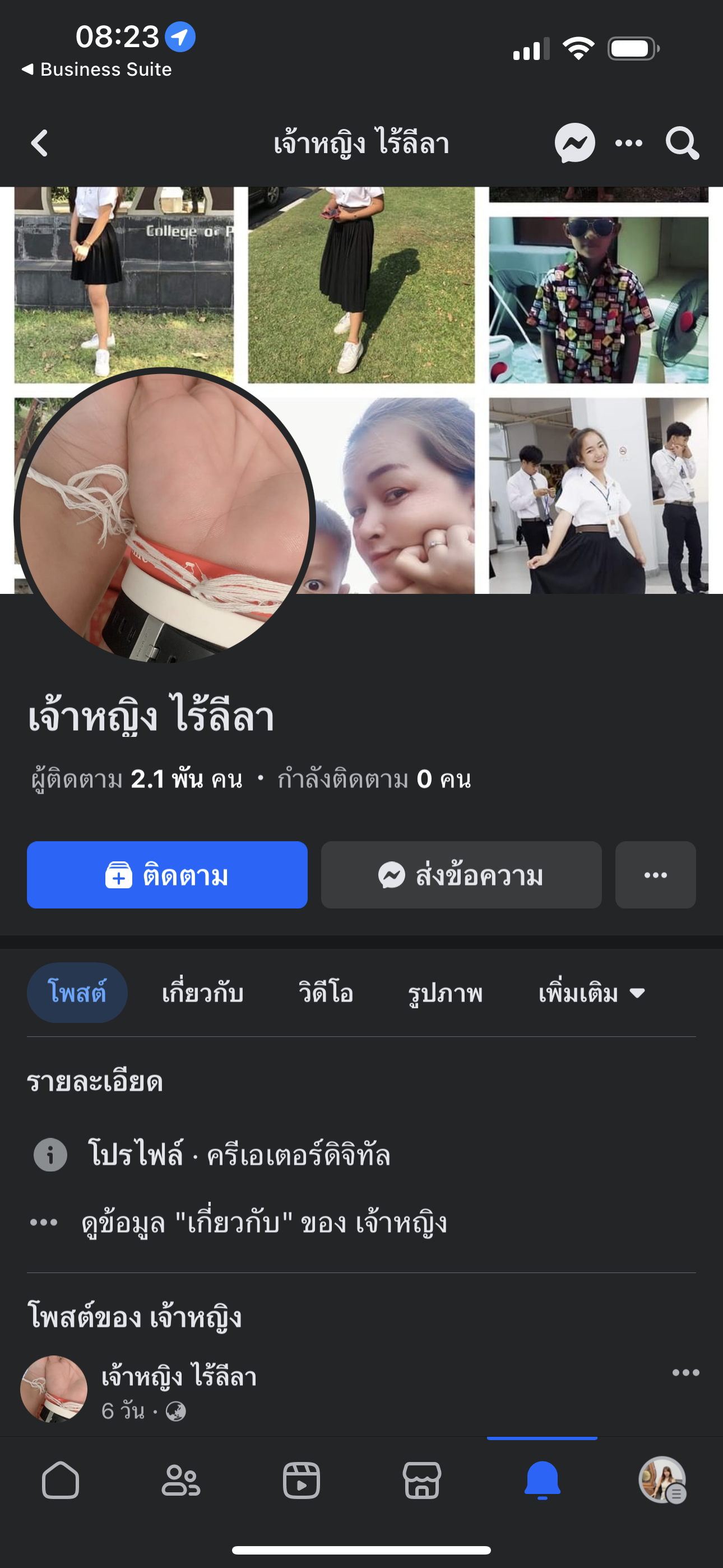This screenshot has height=1568, width=723.
Task: Open the top bar three-dot menu
Action: (x=629, y=144)
